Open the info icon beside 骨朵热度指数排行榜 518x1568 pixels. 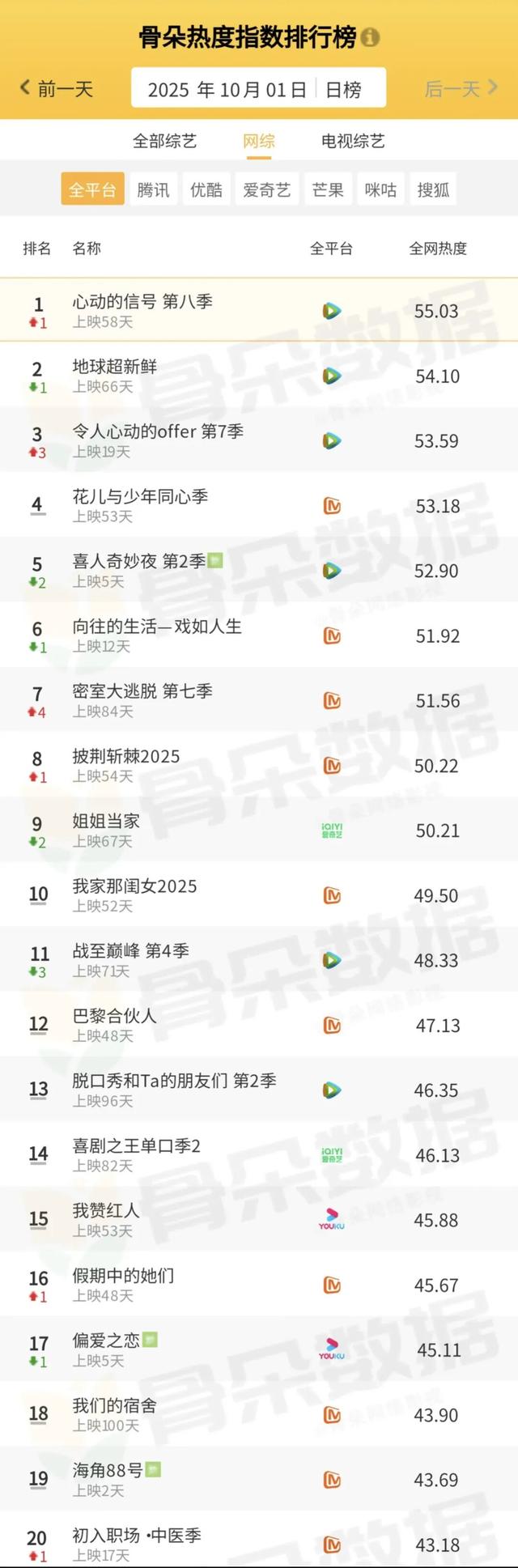(370, 38)
